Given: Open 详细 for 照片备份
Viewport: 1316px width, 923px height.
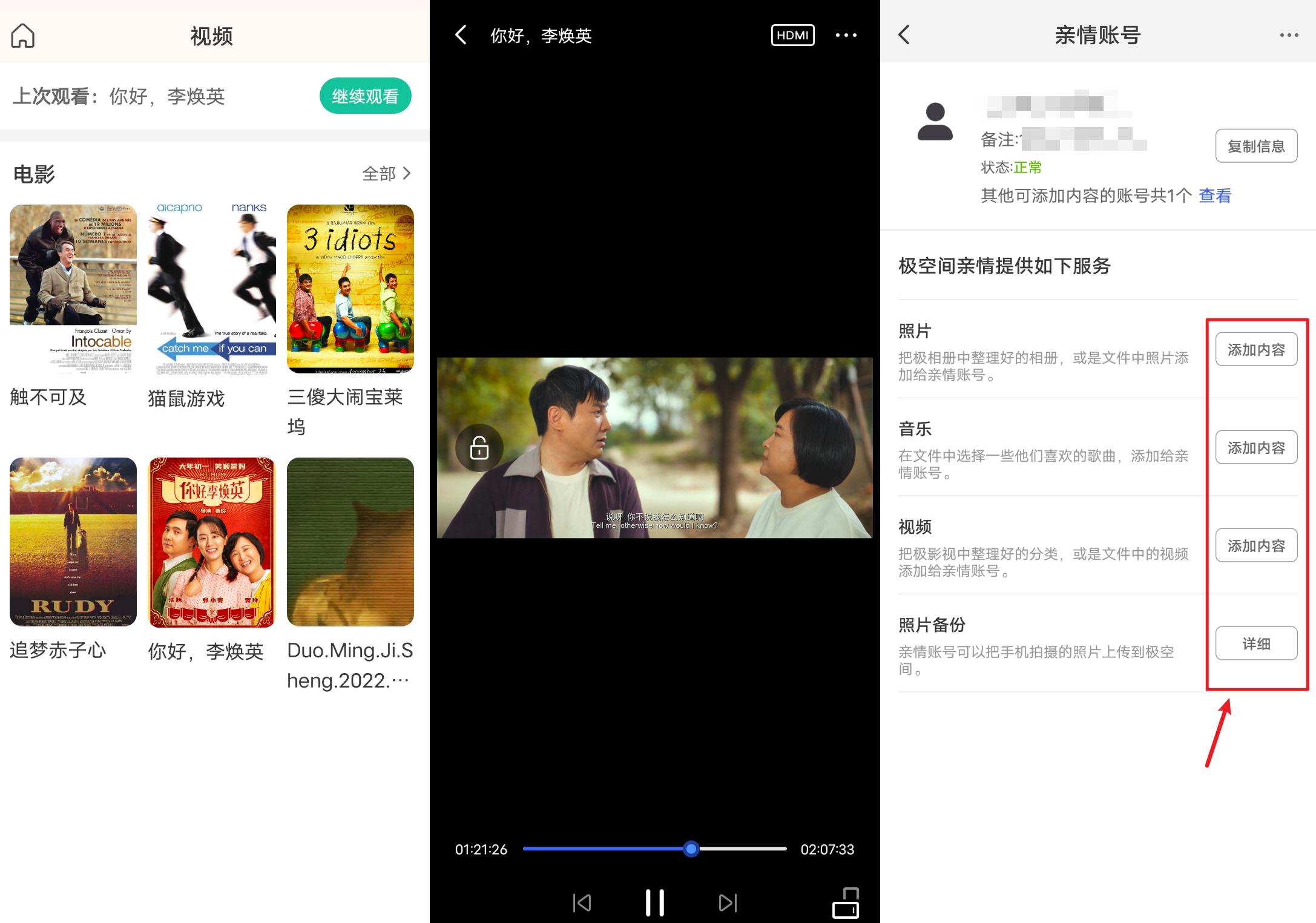Looking at the screenshot, I should [1256, 643].
